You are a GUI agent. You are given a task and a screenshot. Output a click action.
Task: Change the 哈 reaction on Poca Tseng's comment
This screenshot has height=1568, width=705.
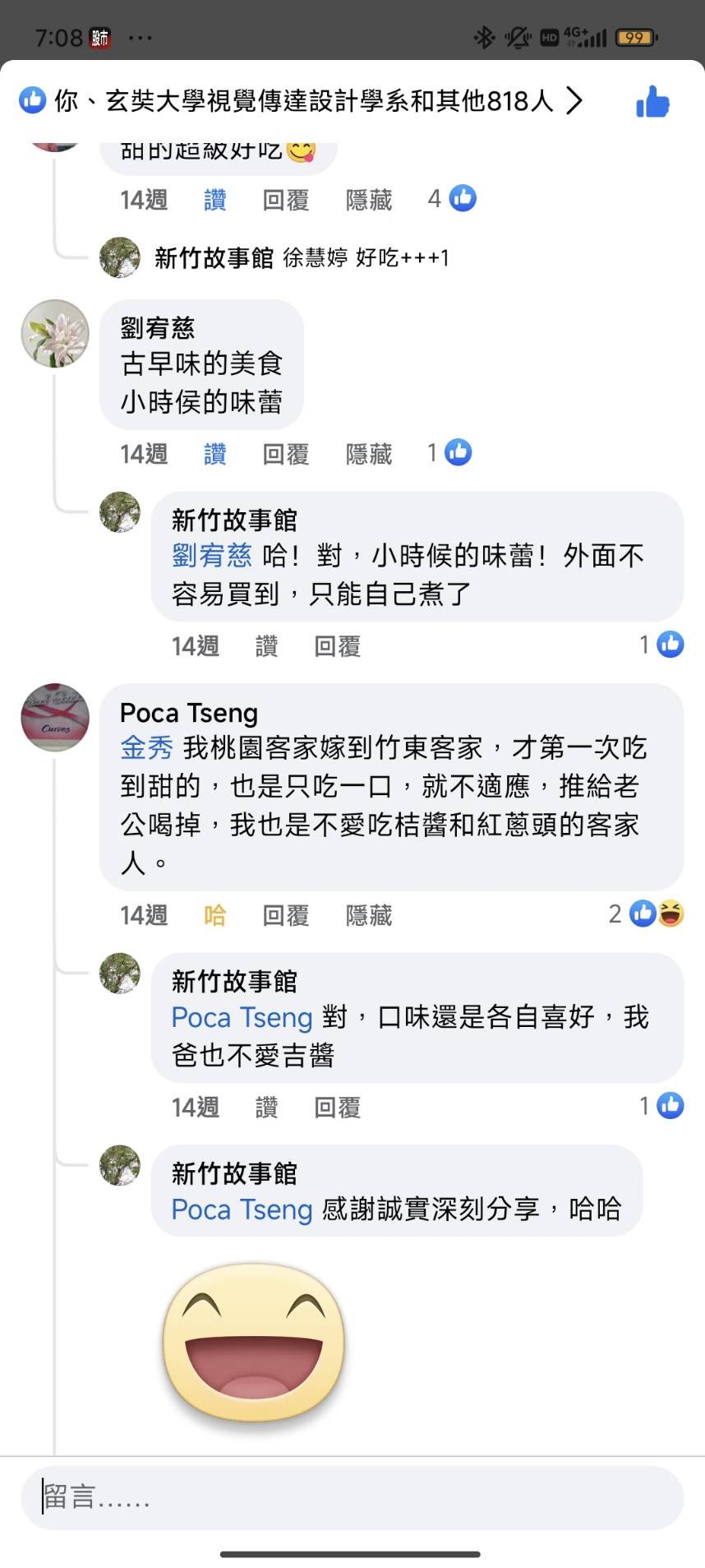pos(214,915)
